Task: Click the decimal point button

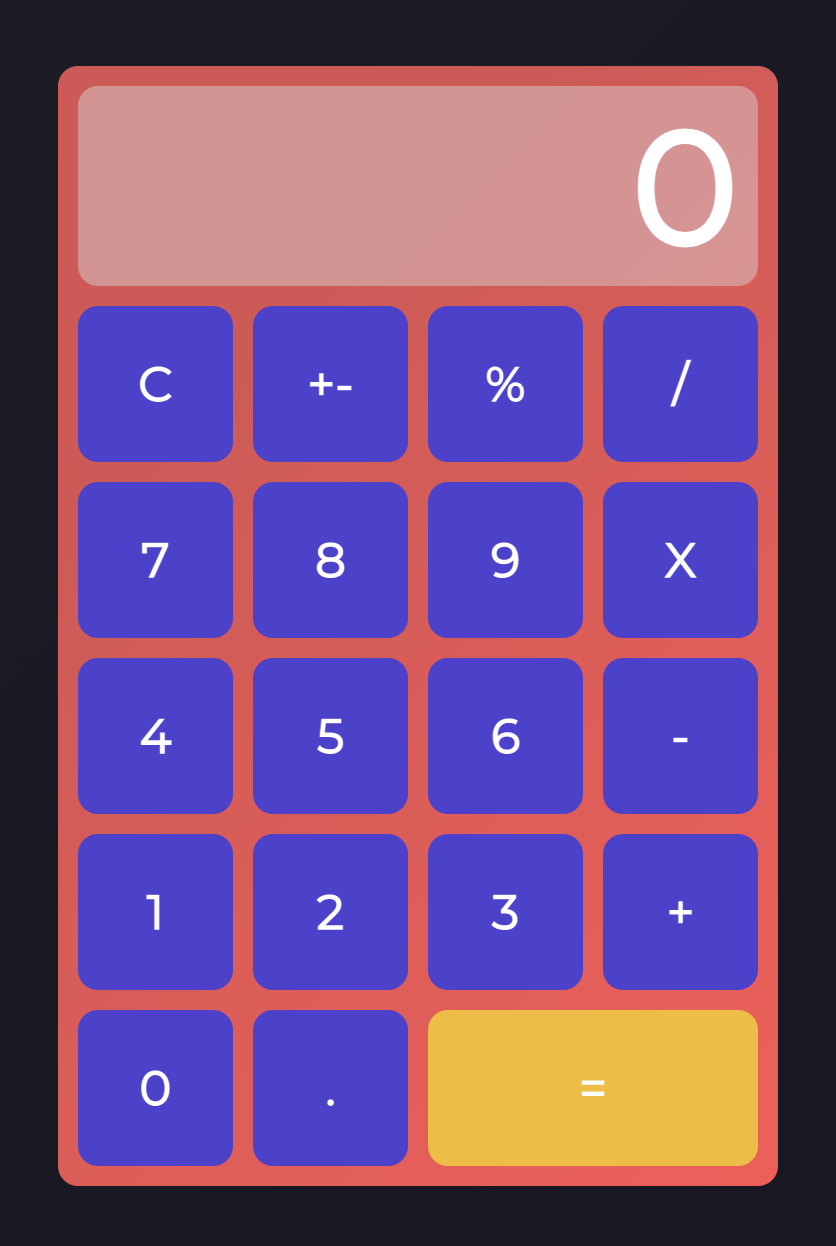Action: tap(330, 1088)
